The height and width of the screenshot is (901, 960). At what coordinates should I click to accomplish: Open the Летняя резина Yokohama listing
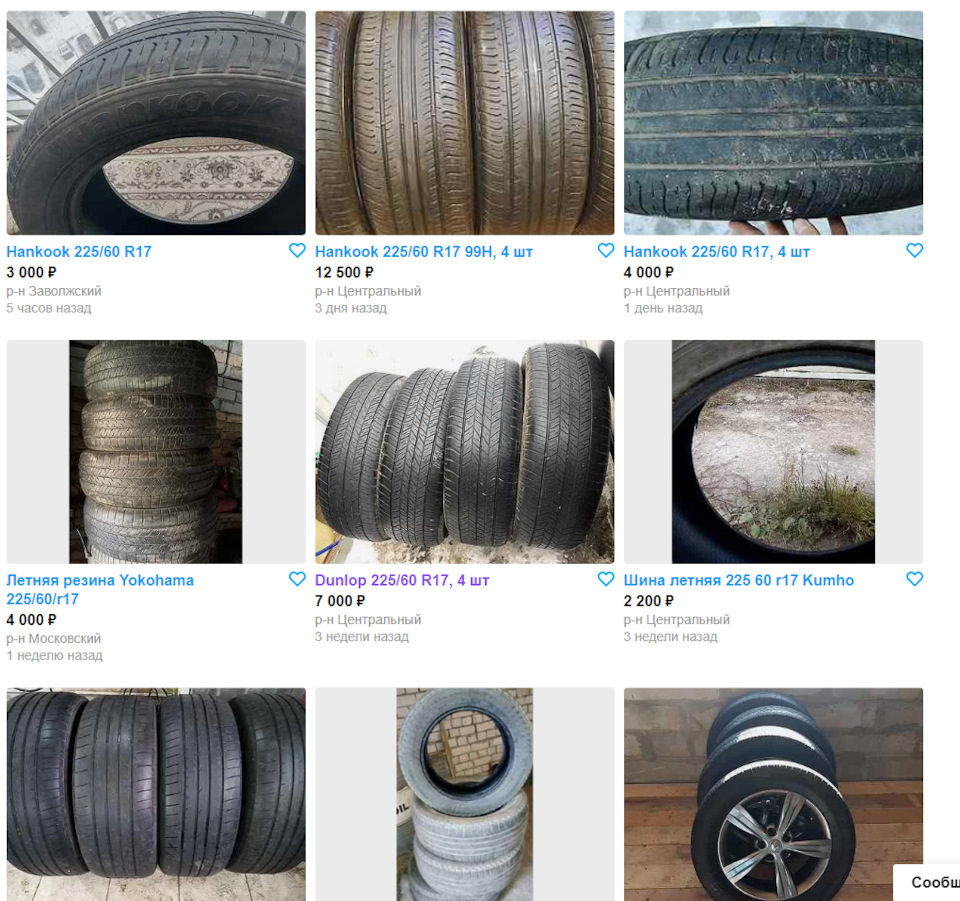coord(100,580)
